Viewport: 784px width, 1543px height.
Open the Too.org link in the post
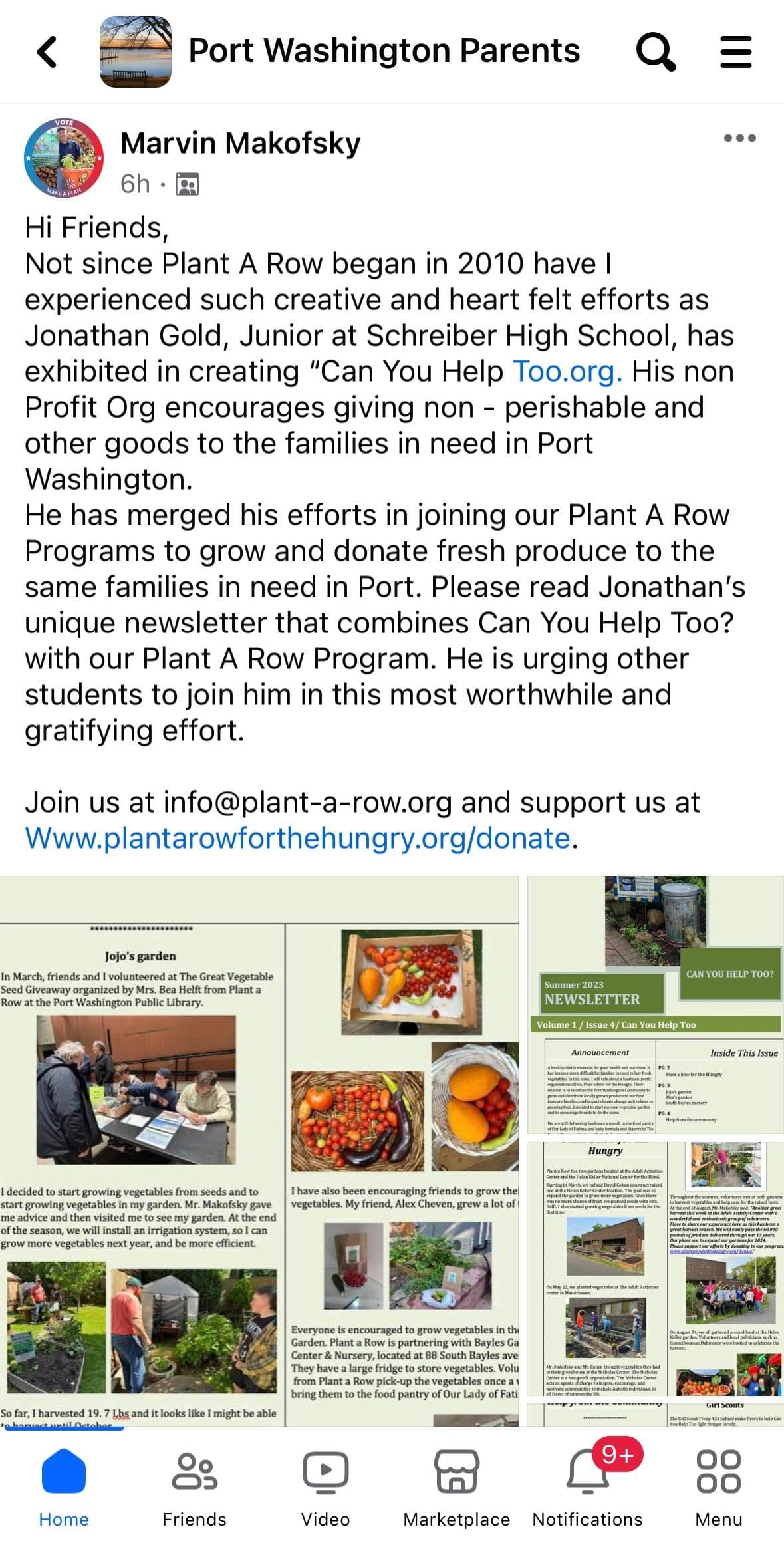(567, 371)
